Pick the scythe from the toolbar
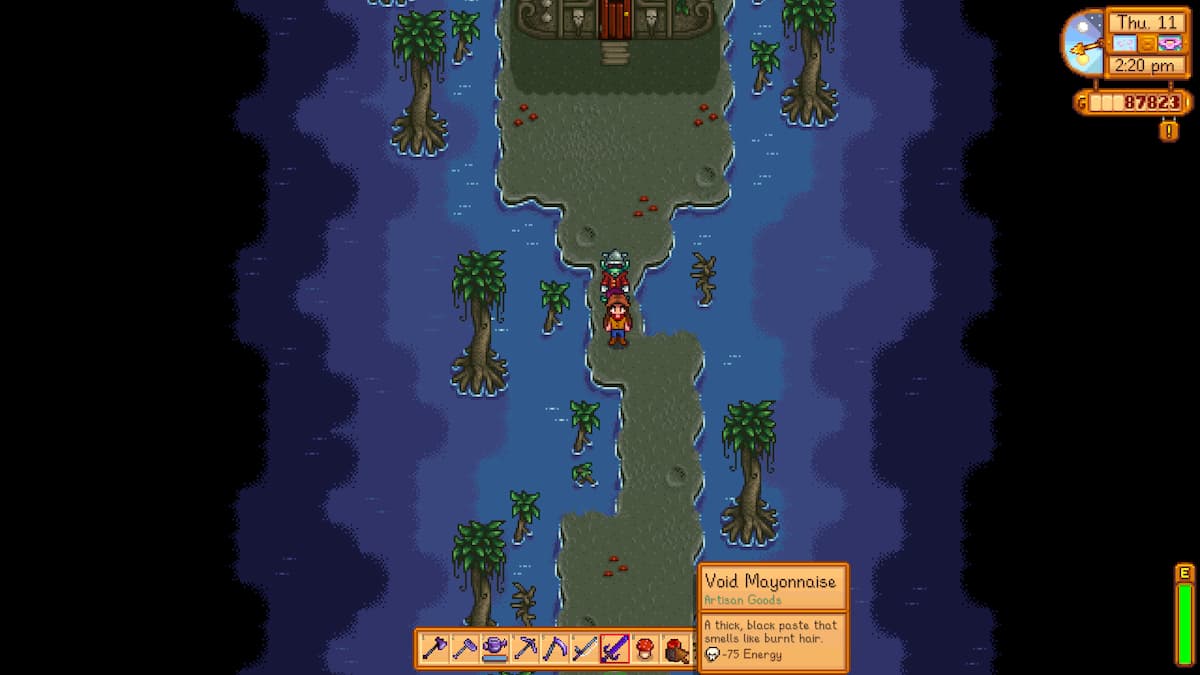 [555, 649]
